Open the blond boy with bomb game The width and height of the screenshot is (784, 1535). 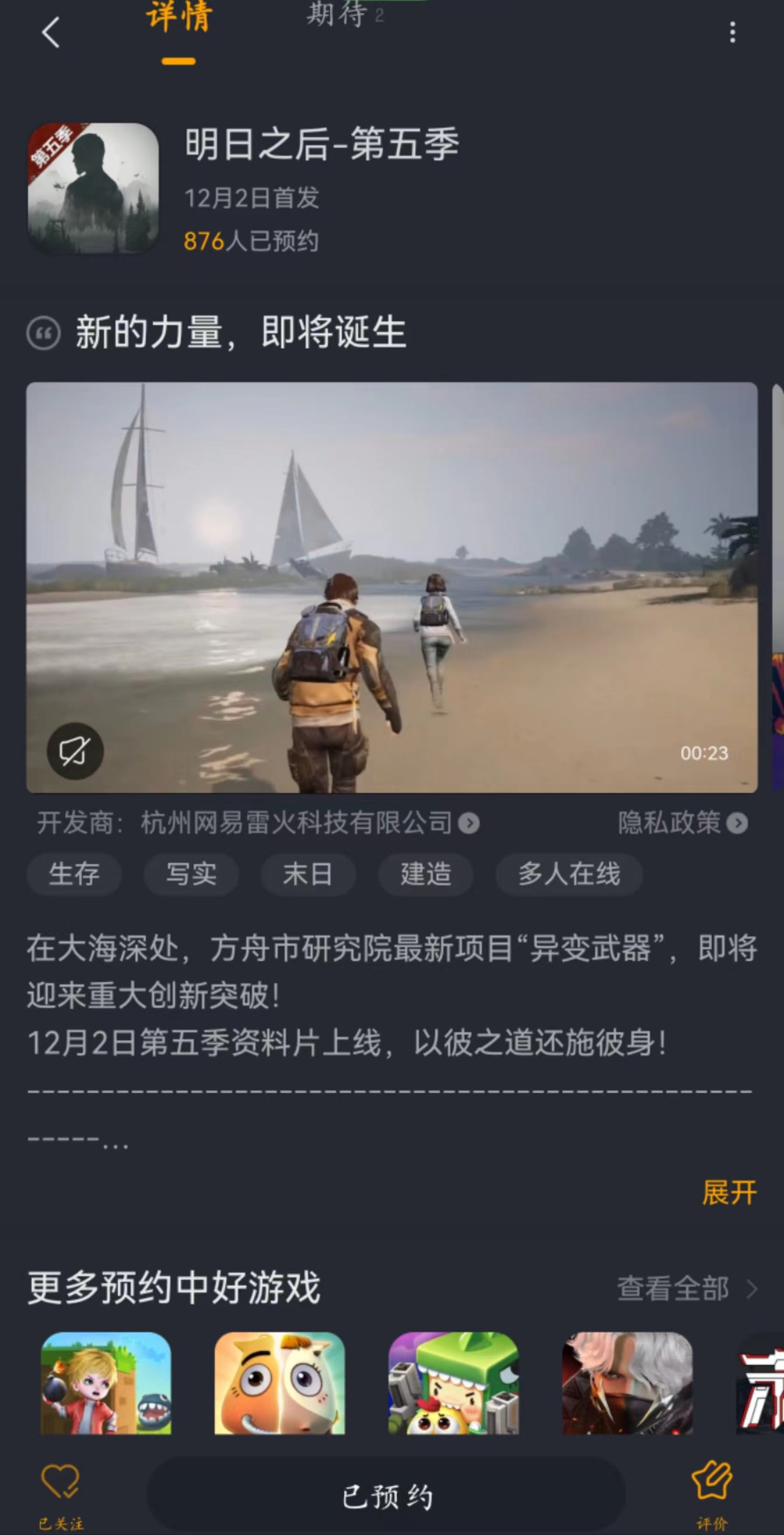click(x=106, y=1383)
